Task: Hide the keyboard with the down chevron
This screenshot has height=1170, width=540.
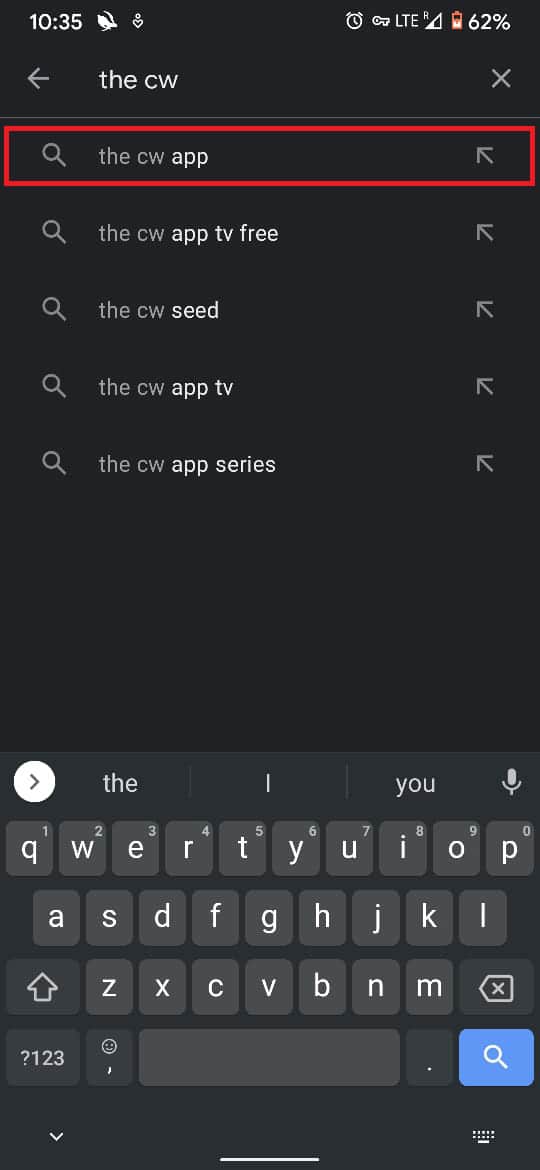Action: tap(56, 1136)
